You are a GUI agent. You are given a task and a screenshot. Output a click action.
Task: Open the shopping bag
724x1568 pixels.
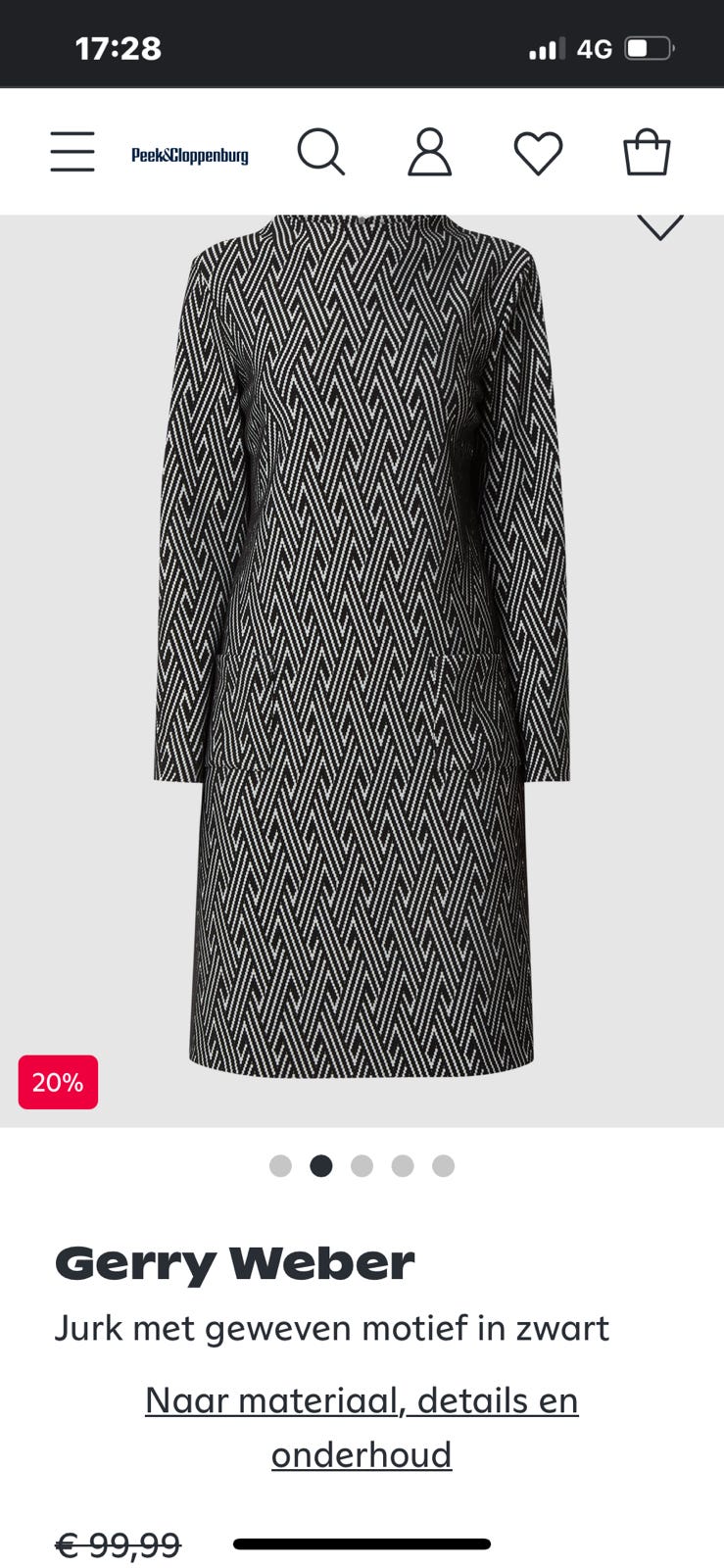[x=647, y=153]
